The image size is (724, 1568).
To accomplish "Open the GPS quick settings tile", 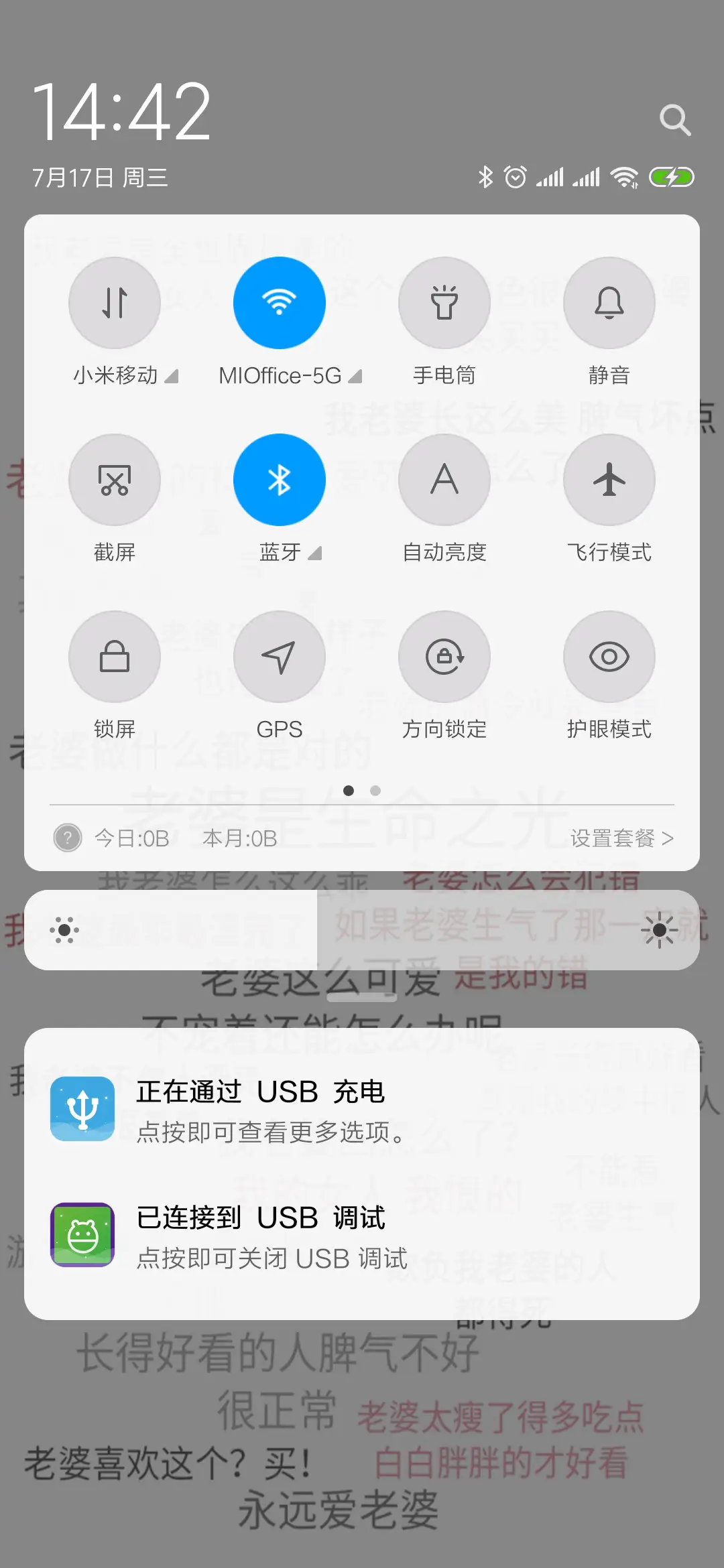I will pyautogui.click(x=280, y=657).
